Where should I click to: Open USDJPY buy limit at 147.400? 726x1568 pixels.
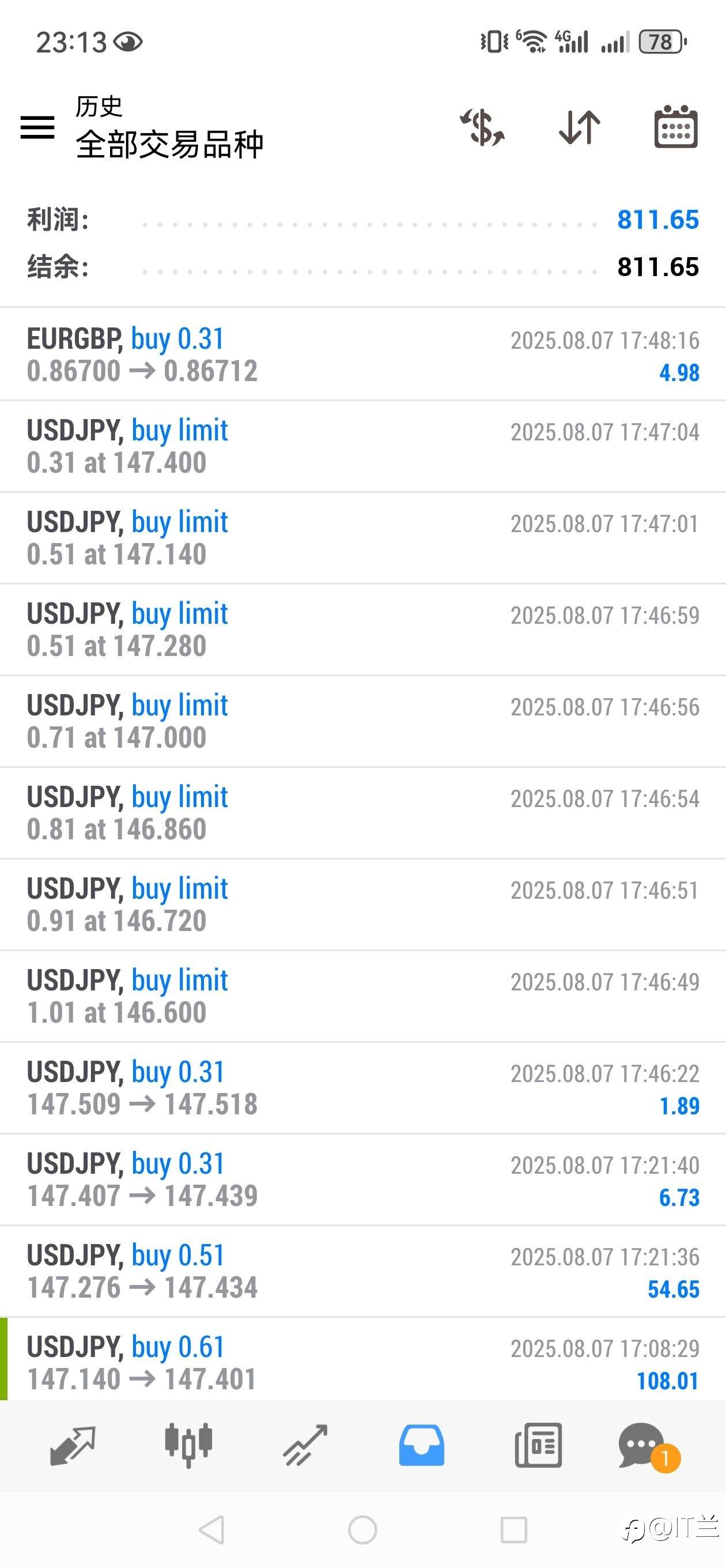pyautogui.click(x=362, y=446)
